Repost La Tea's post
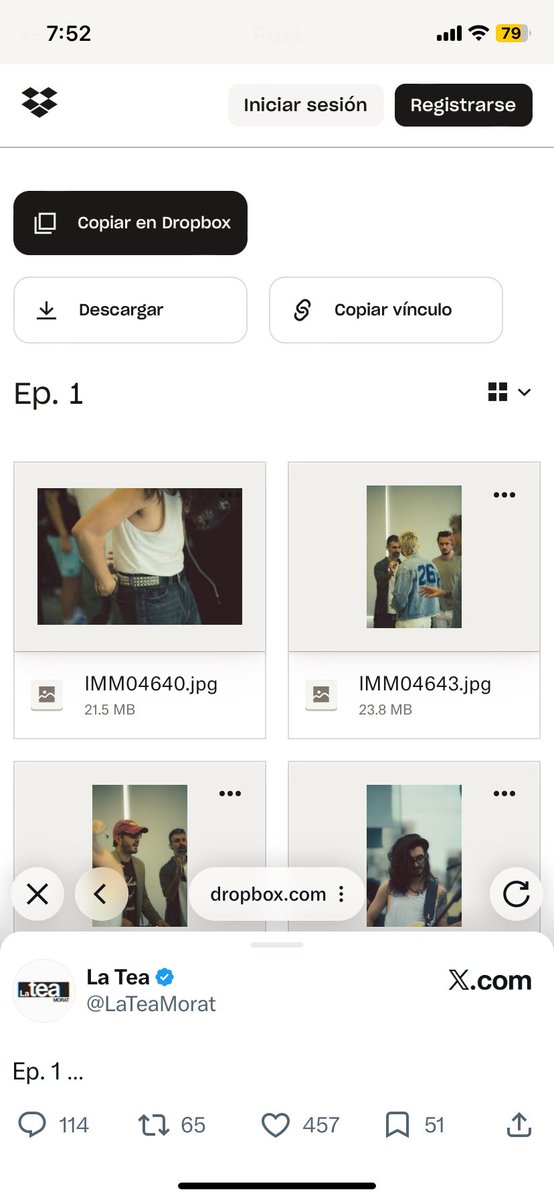The height and width of the screenshot is (1200, 554). point(171,1125)
